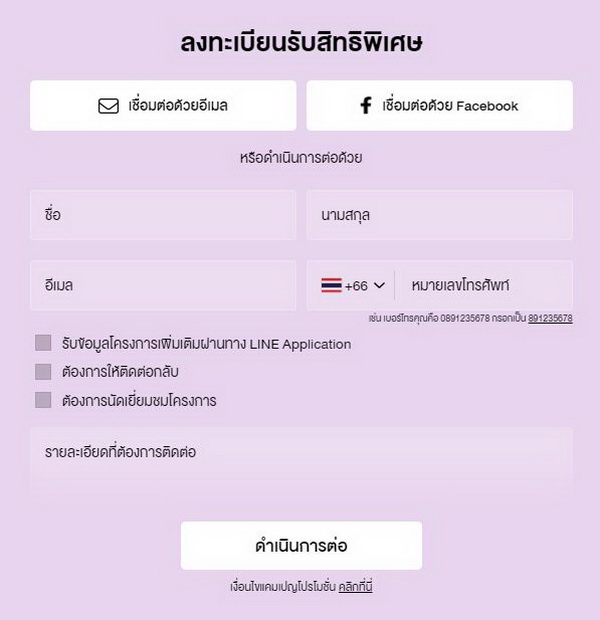This screenshot has height=620, width=600.
Task: Open the +66 country code dropdown
Action: click(353, 286)
